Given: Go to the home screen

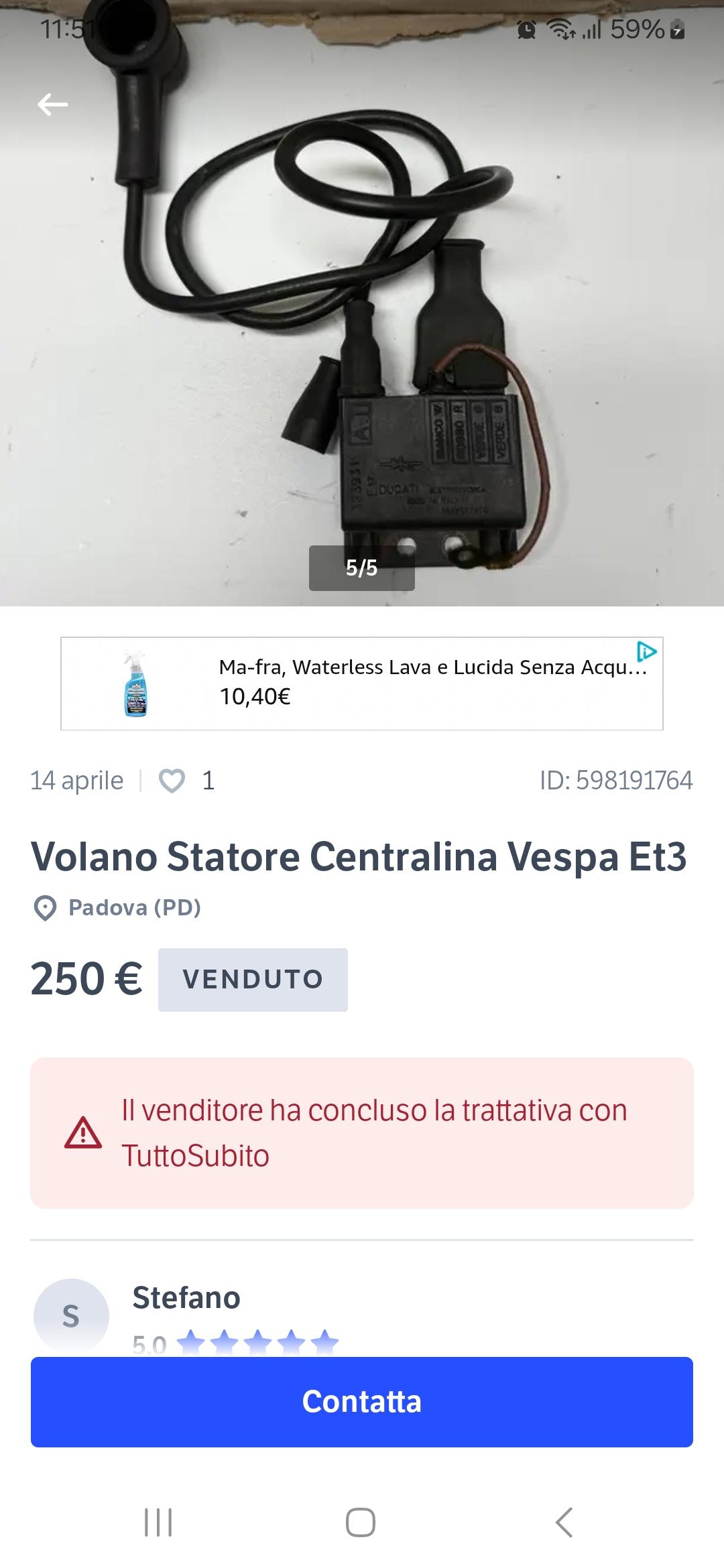Looking at the screenshot, I should [361, 1522].
